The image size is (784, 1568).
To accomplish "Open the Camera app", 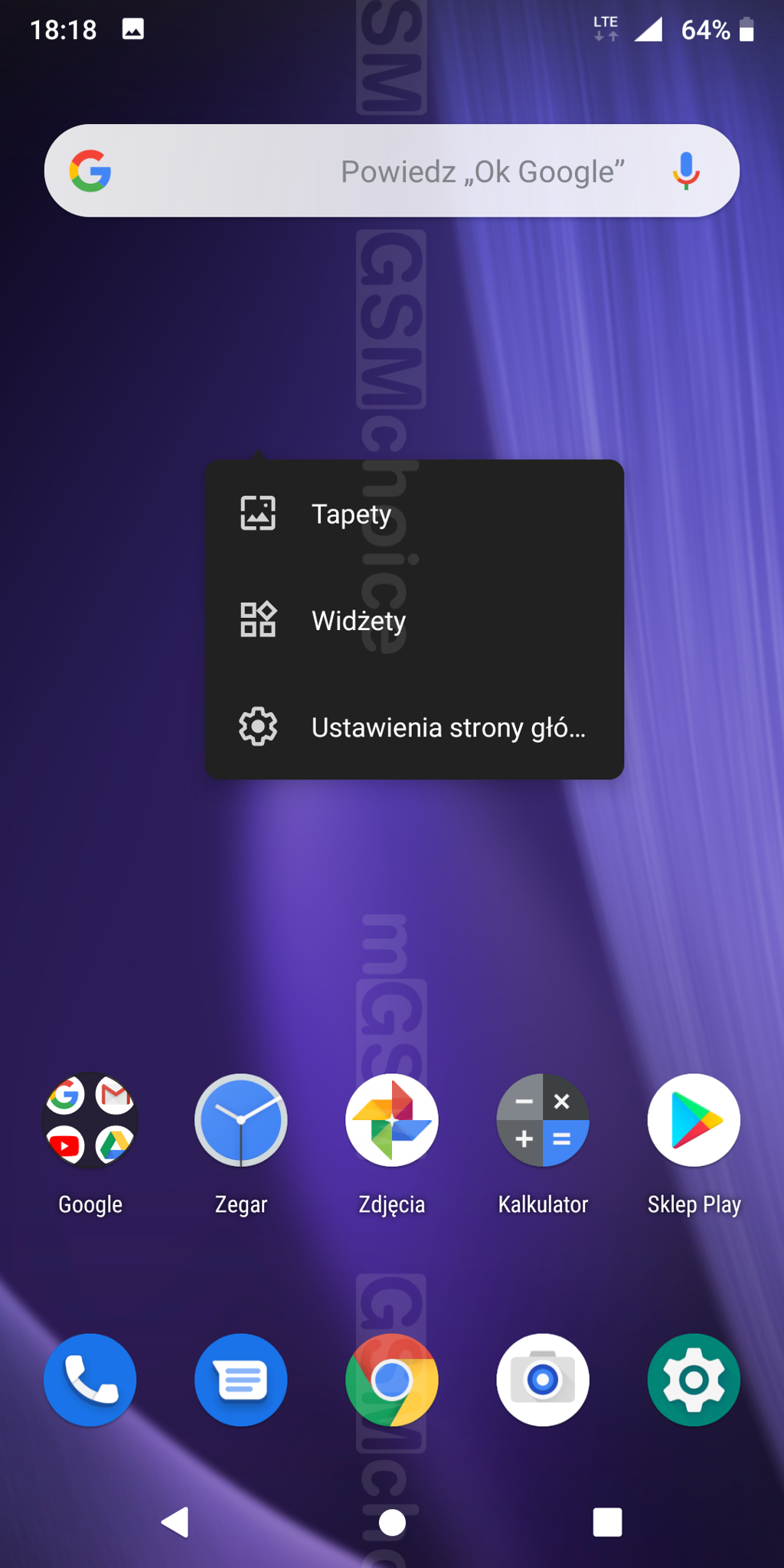I will [x=543, y=1380].
